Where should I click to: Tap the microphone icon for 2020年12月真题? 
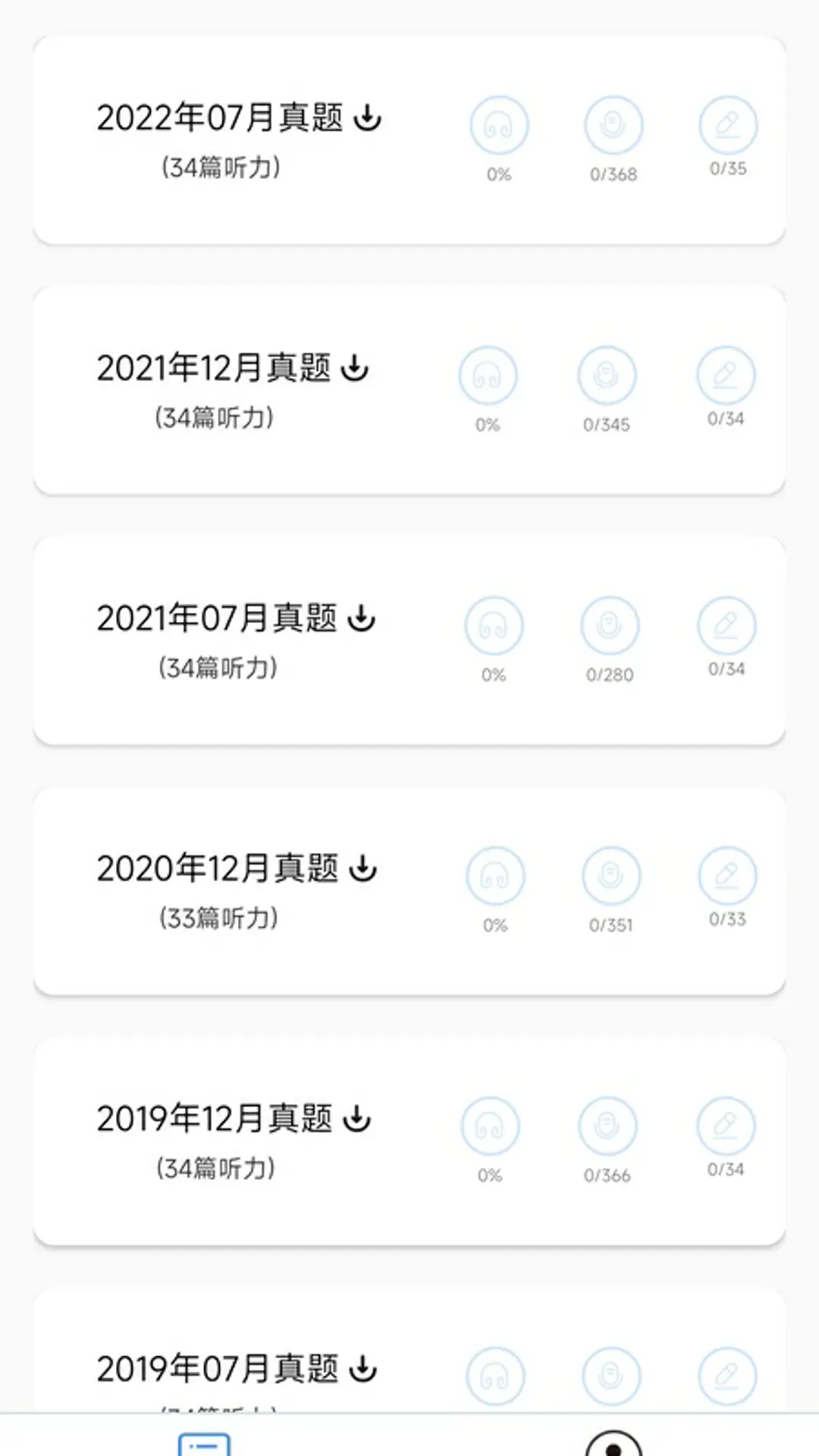point(610,876)
